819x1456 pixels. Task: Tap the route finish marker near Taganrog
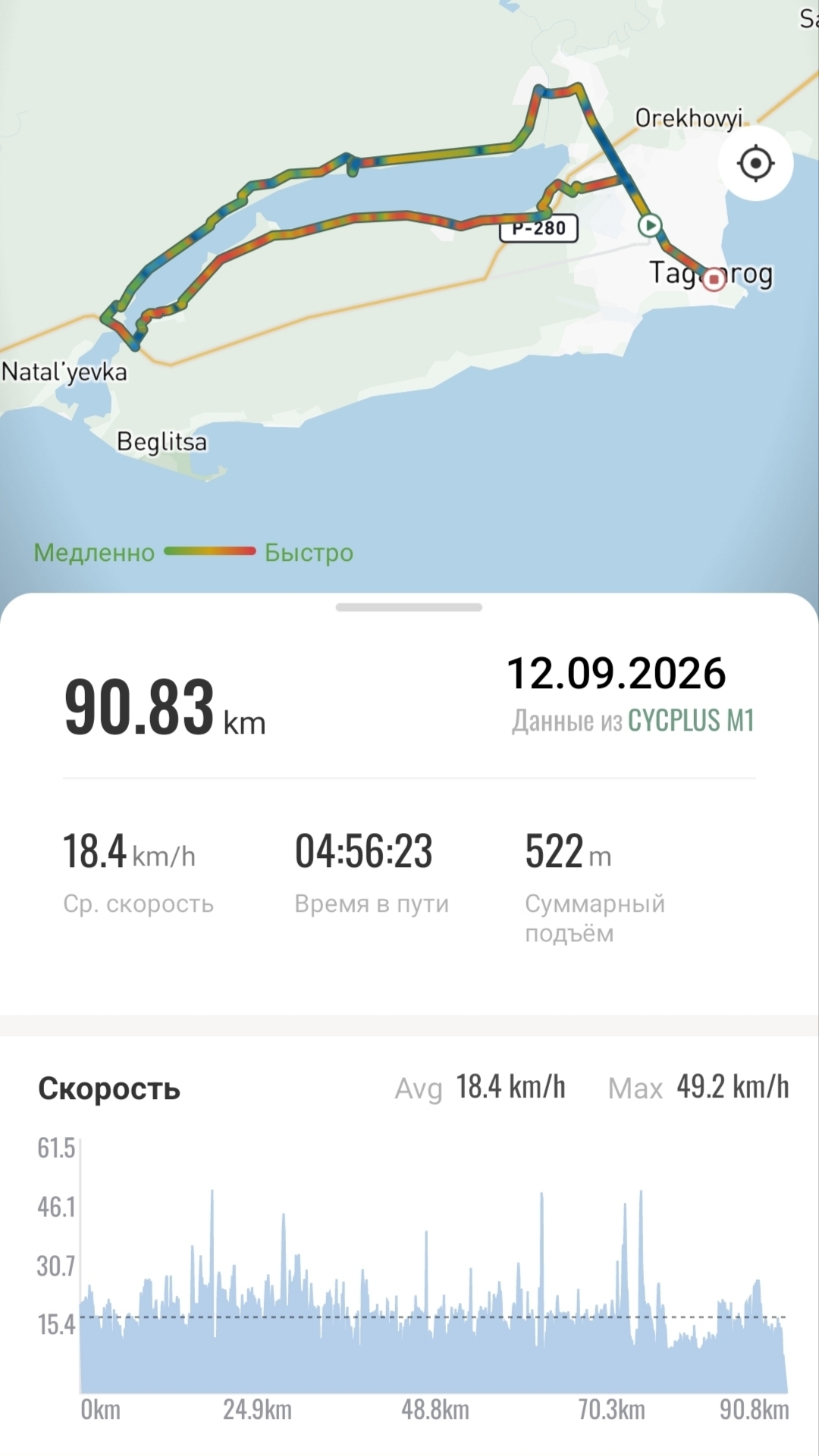[714, 280]
